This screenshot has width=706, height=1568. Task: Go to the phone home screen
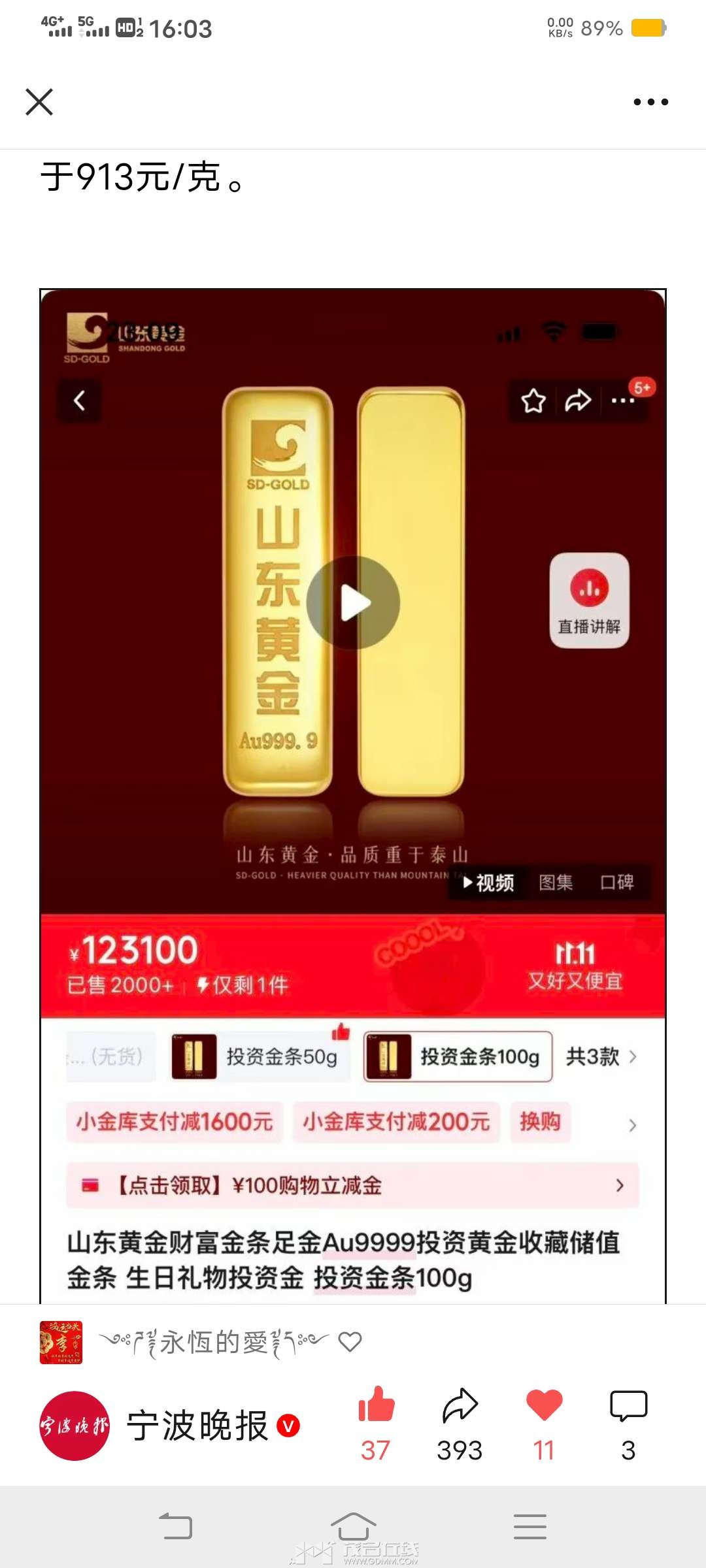click(353, 1527)
